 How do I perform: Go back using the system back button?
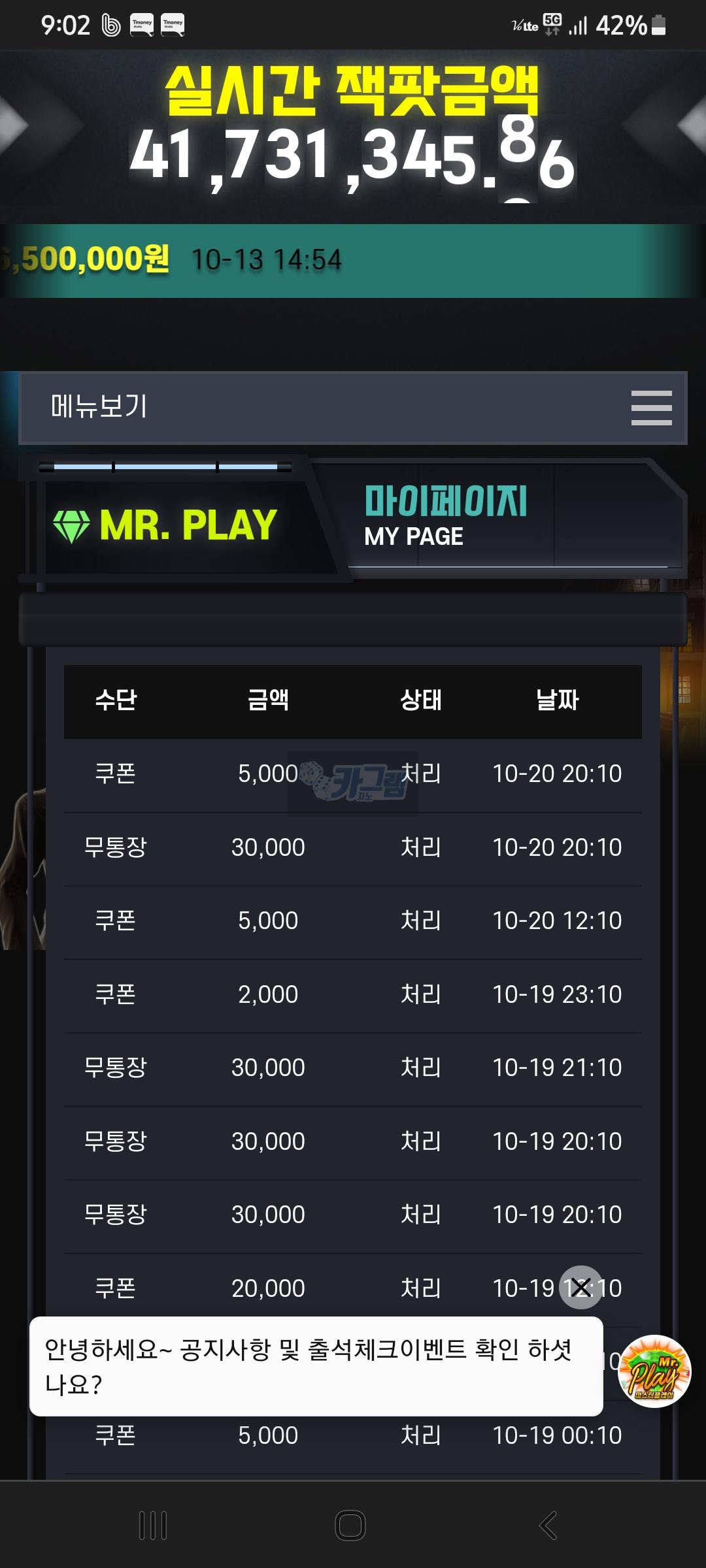pyautogui.click(x=548, y=1526)
